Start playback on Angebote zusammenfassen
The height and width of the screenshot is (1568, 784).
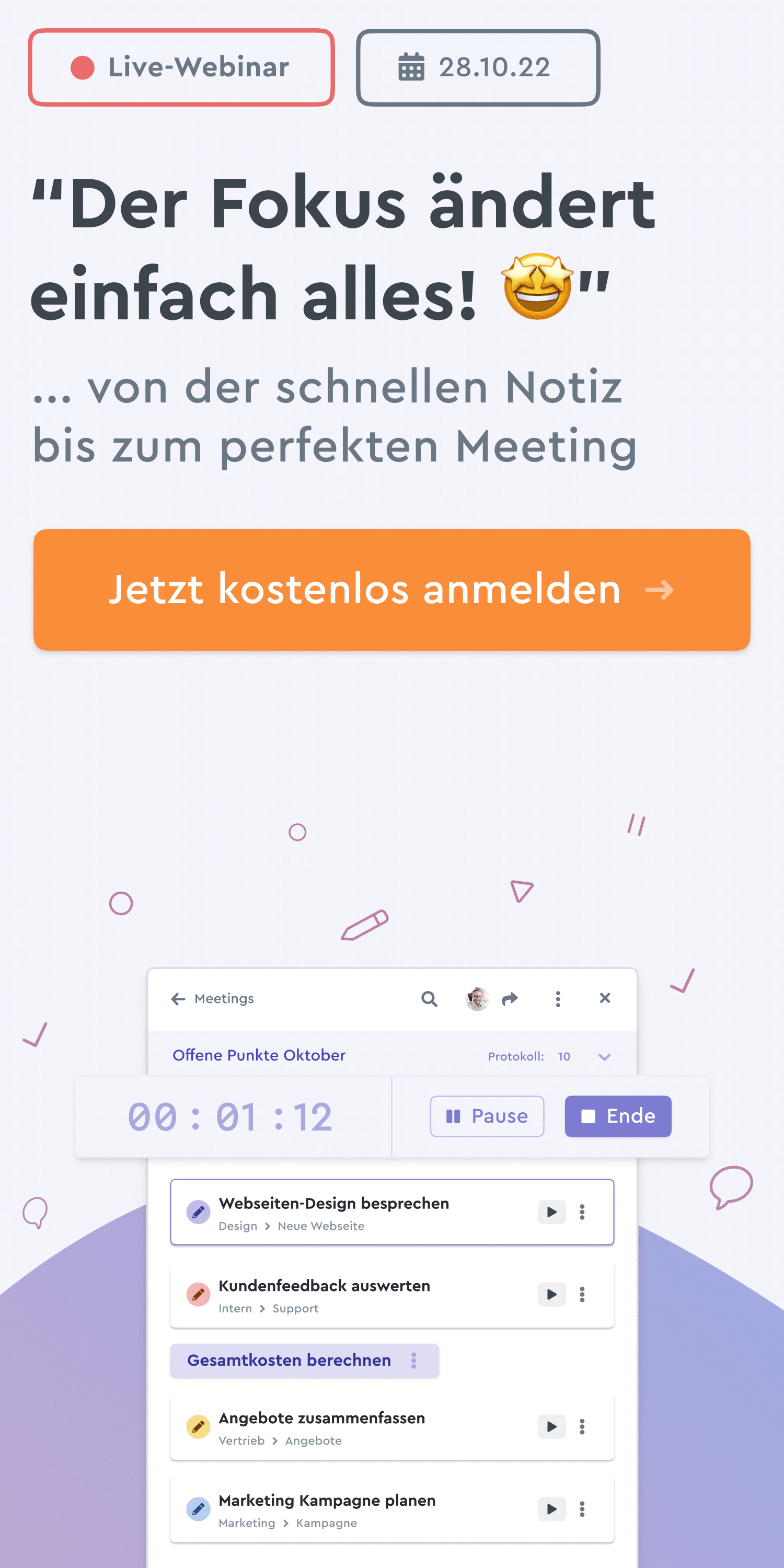[551, 1427]
